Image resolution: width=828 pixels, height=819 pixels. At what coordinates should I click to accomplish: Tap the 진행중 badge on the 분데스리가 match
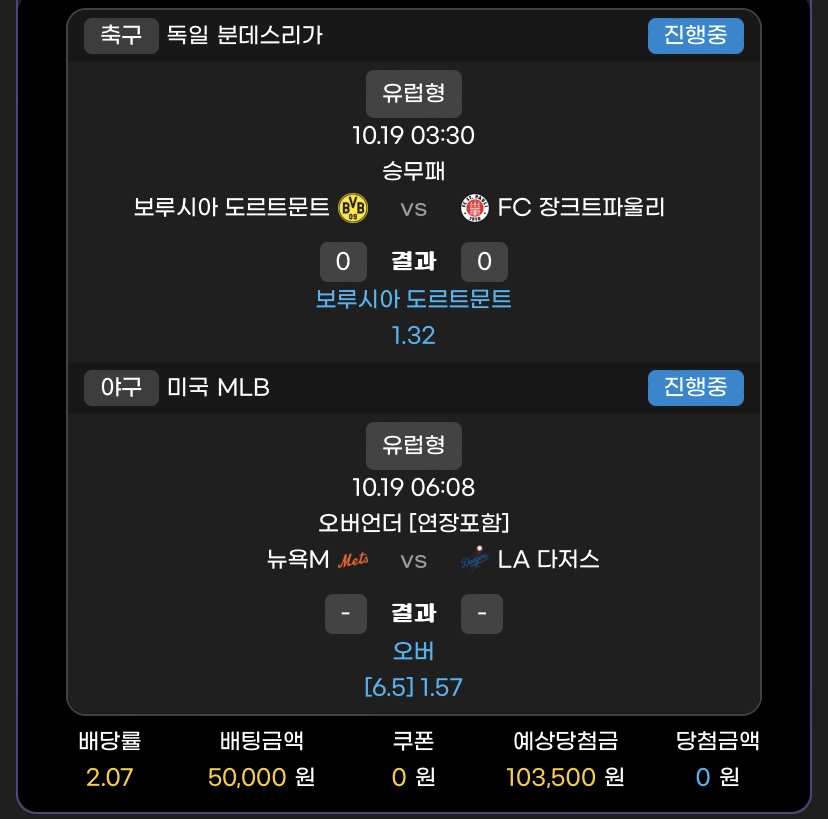pos(695,35)
